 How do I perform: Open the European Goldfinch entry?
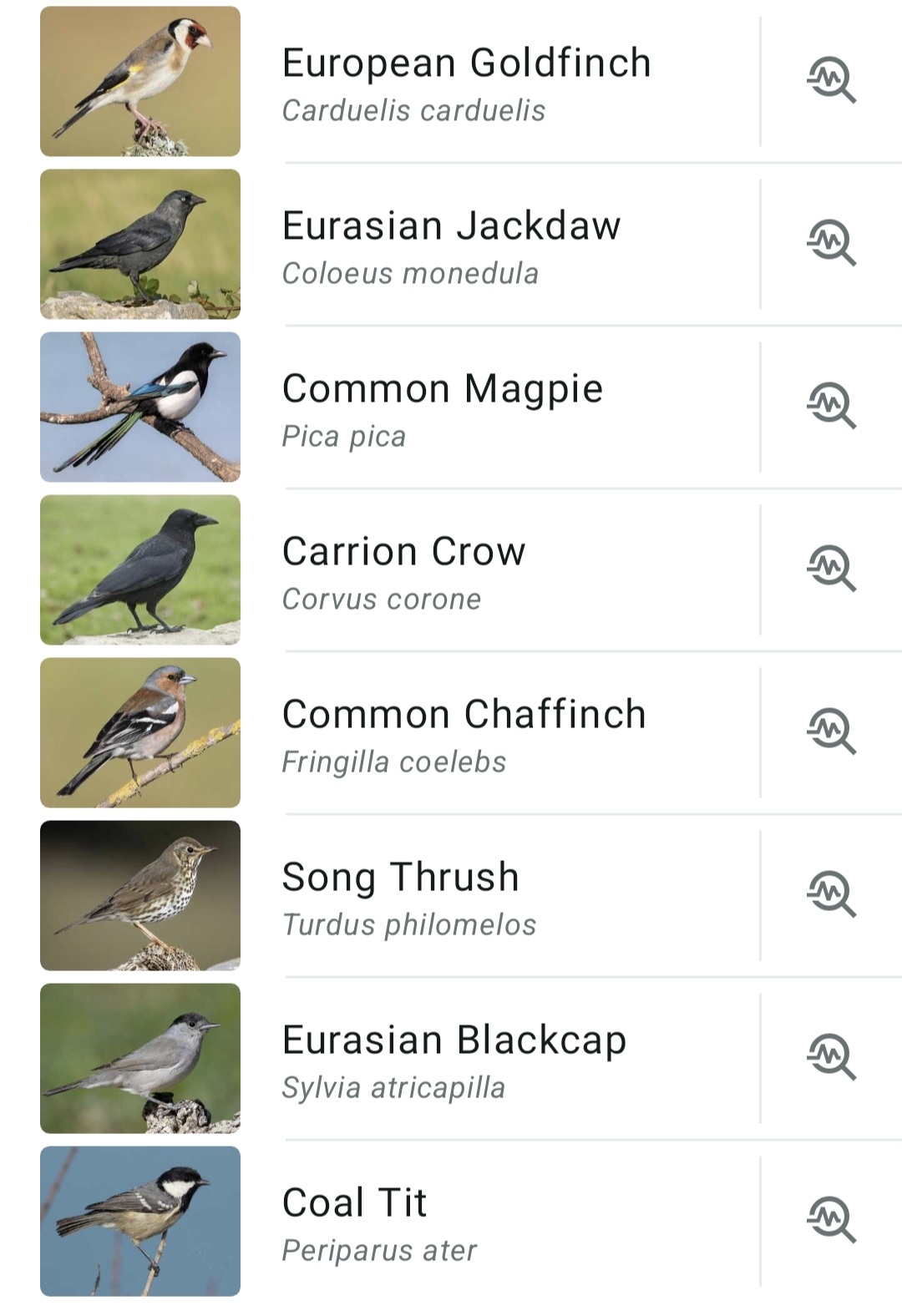coord(466,82)
